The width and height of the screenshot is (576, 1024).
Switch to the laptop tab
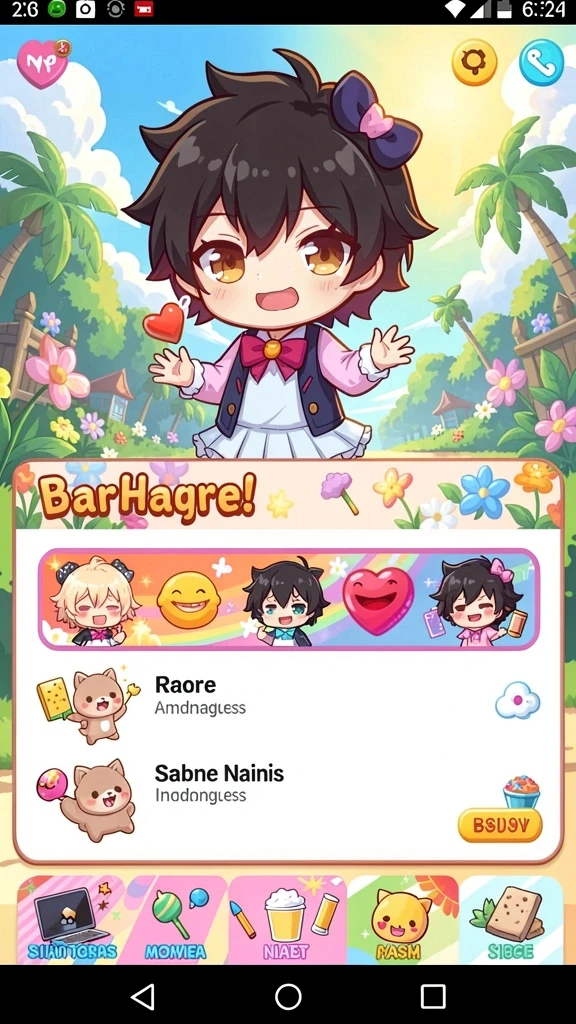click(x=71, y=920)
